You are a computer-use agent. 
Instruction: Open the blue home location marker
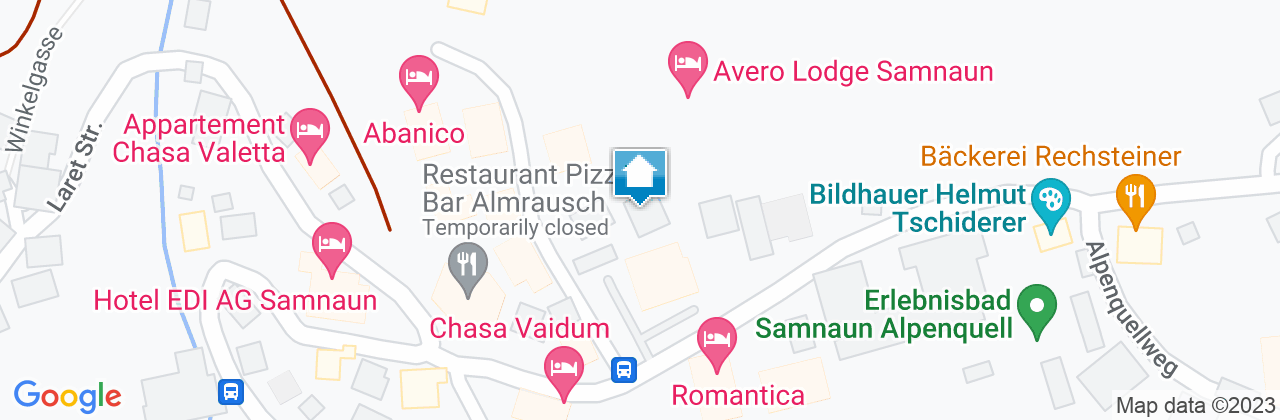tap(640, 176)
